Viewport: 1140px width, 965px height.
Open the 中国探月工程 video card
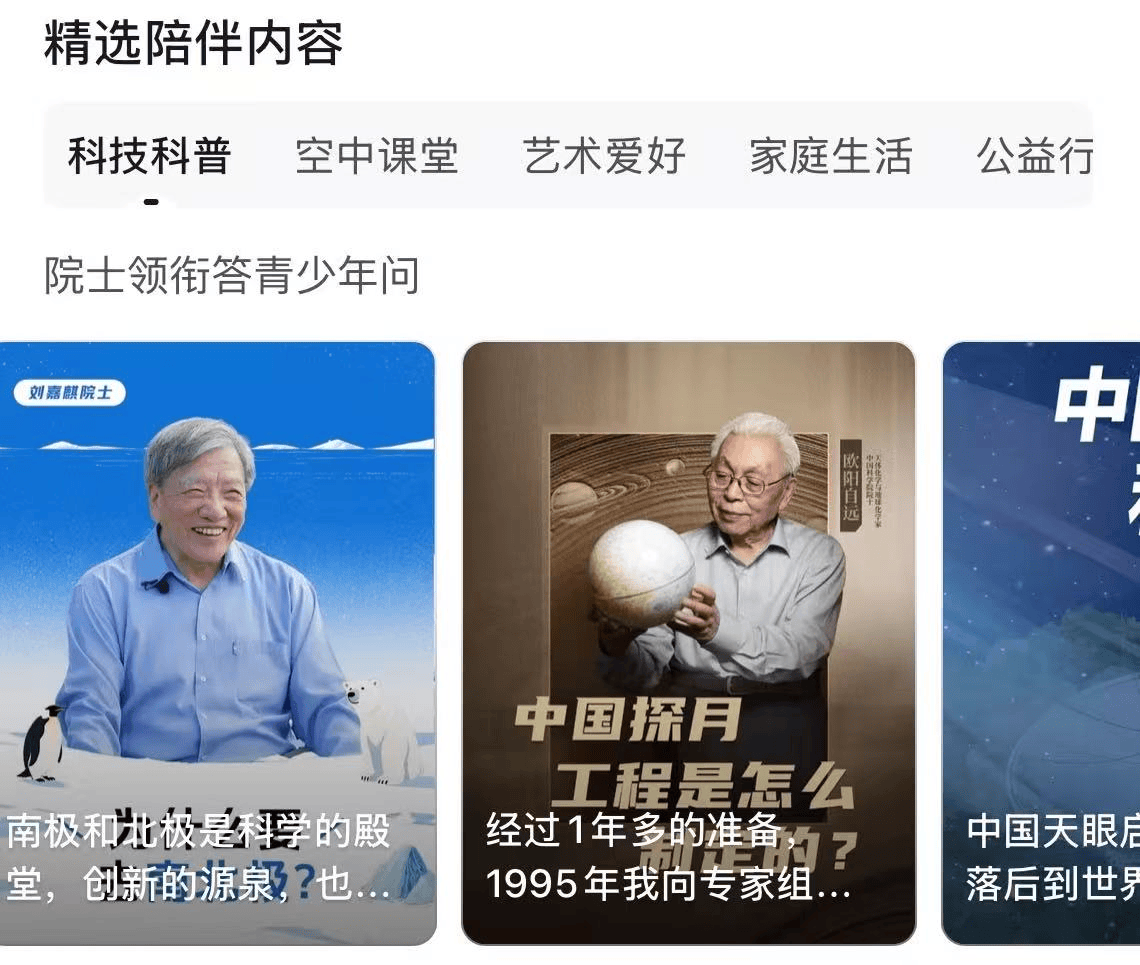click(688, 642)
